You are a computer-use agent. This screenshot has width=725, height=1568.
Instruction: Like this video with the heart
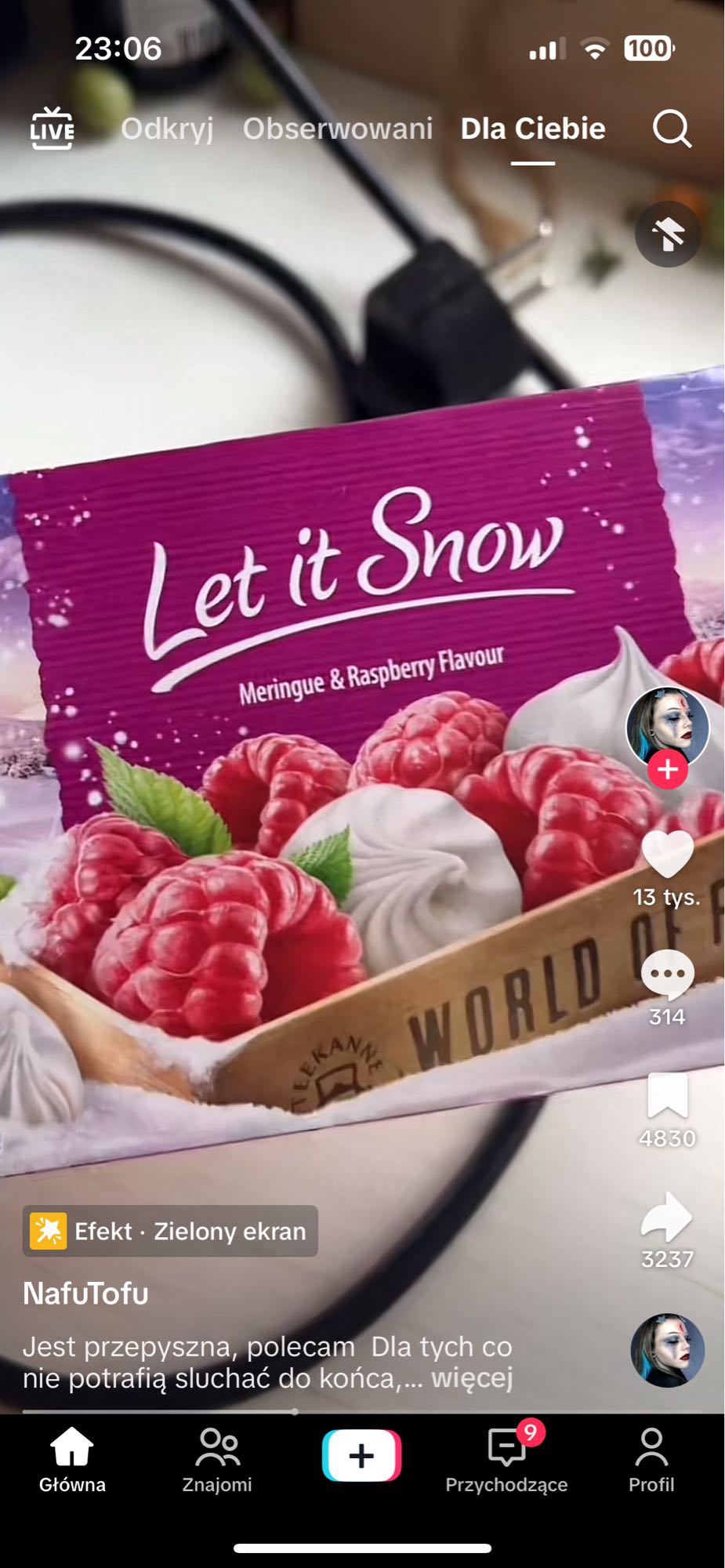tap(667, 855)
